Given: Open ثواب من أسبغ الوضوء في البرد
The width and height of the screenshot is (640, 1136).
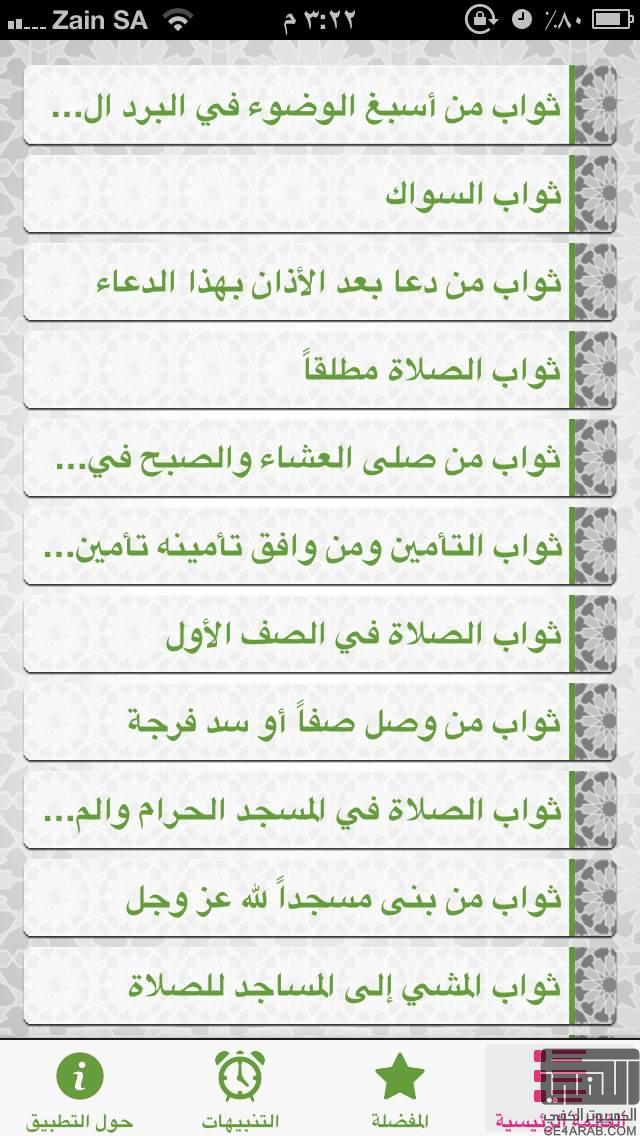Looking at the screenshot, I should tap(320, 105).
